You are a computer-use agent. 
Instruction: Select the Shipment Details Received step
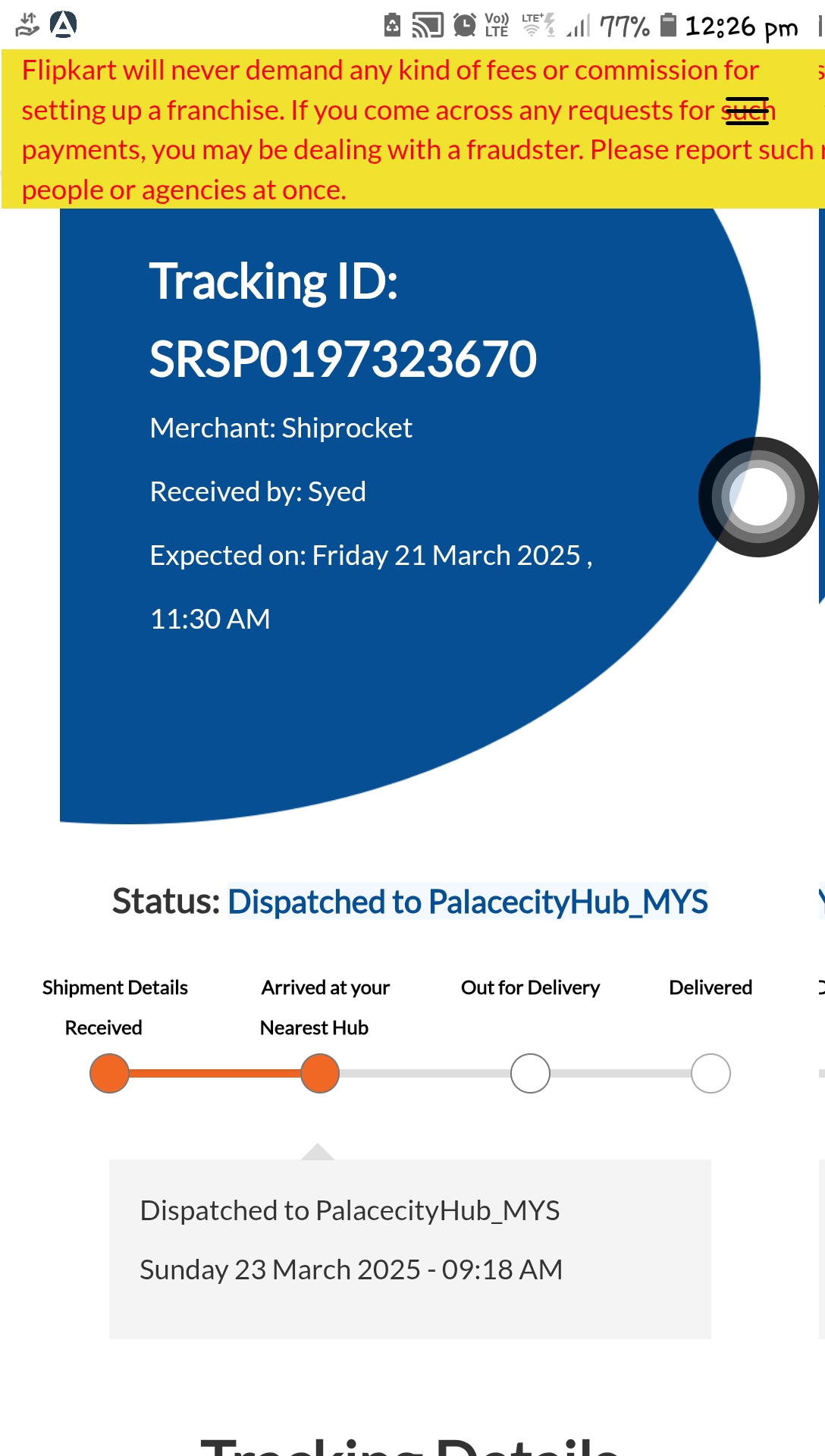110,1073
